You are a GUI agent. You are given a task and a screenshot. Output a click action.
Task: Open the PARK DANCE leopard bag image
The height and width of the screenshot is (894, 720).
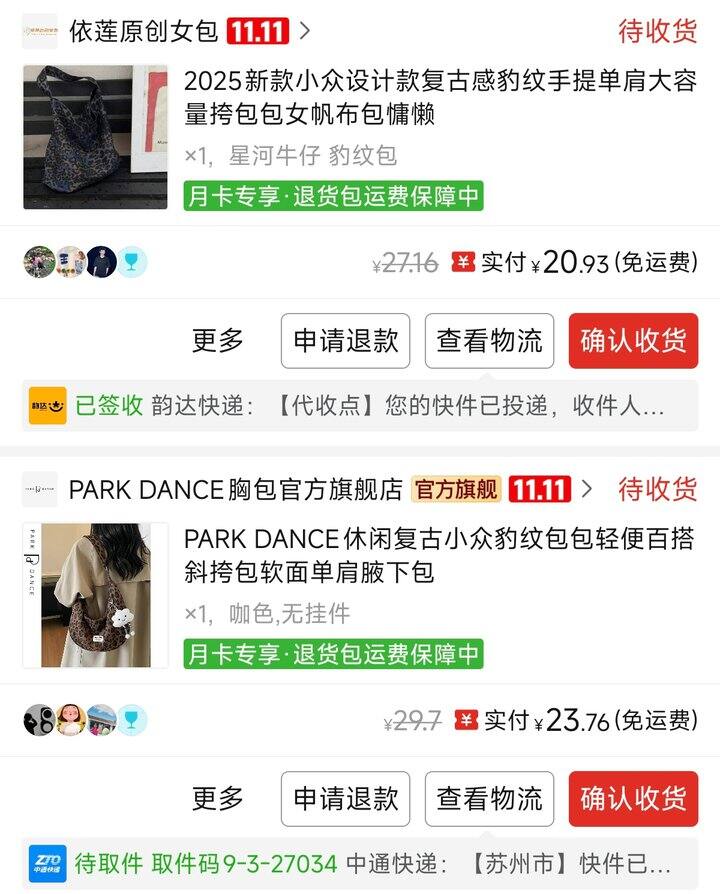click(95, 595)
